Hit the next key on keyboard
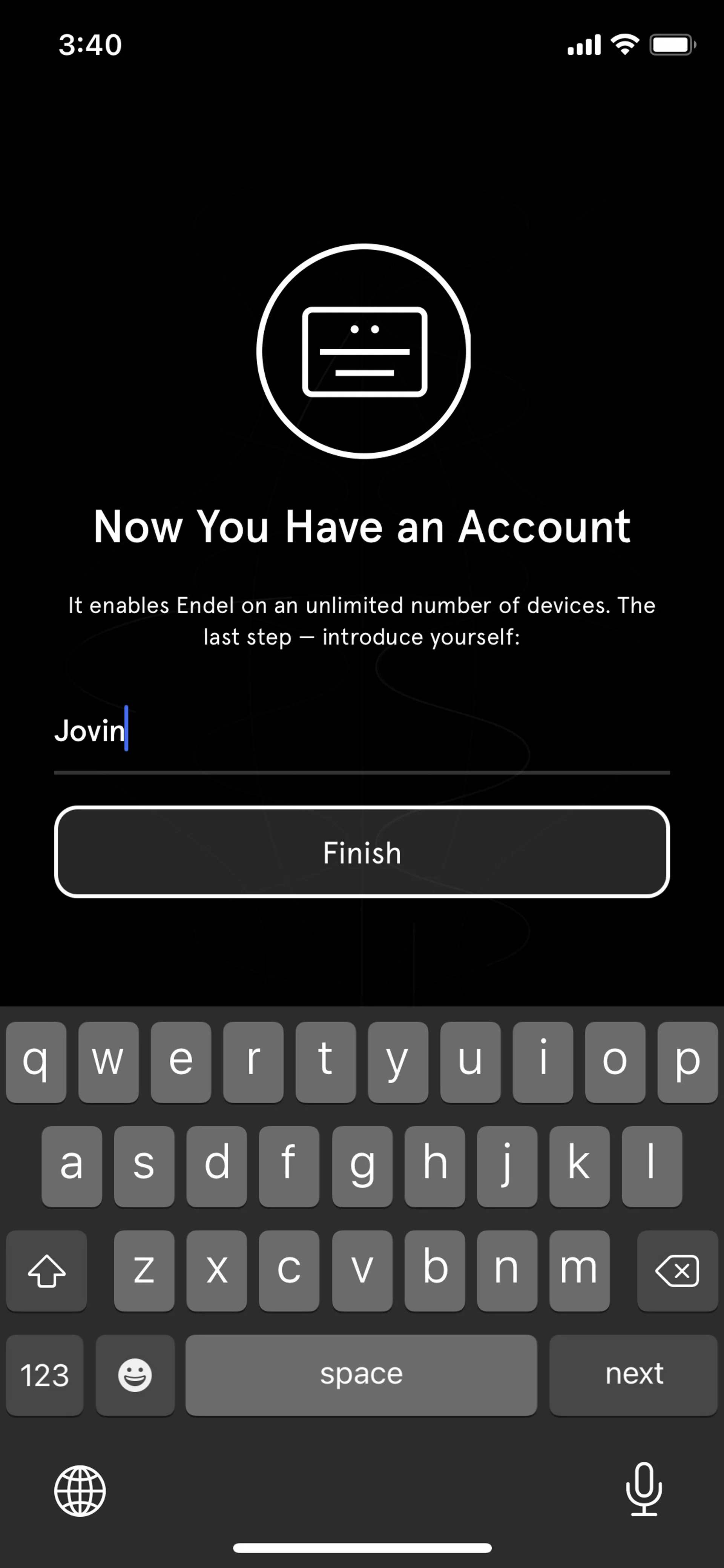Screen dimensions: 724x1568 633,1374
